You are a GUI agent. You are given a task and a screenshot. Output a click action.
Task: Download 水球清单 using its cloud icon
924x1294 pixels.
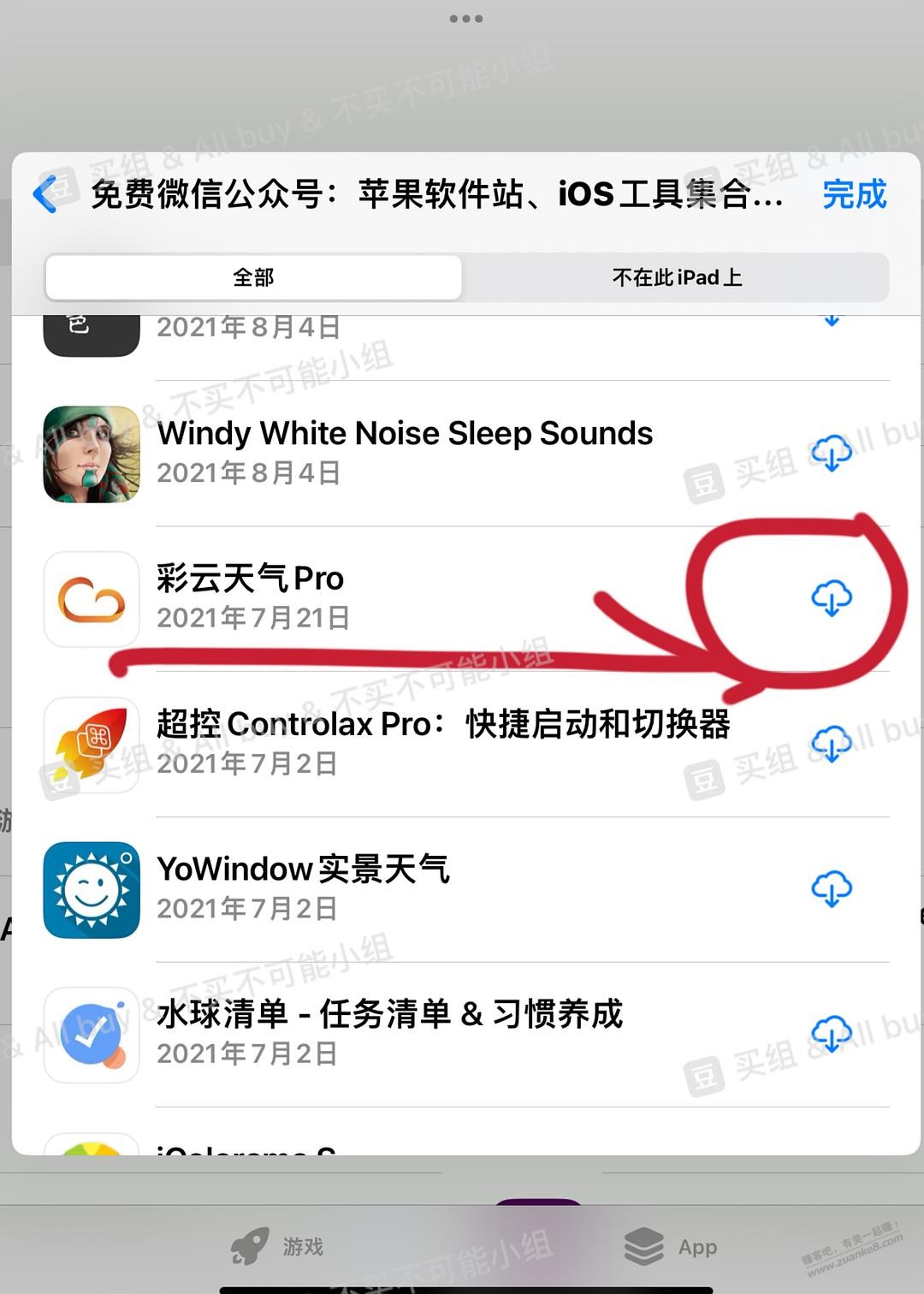(832, 1035)
